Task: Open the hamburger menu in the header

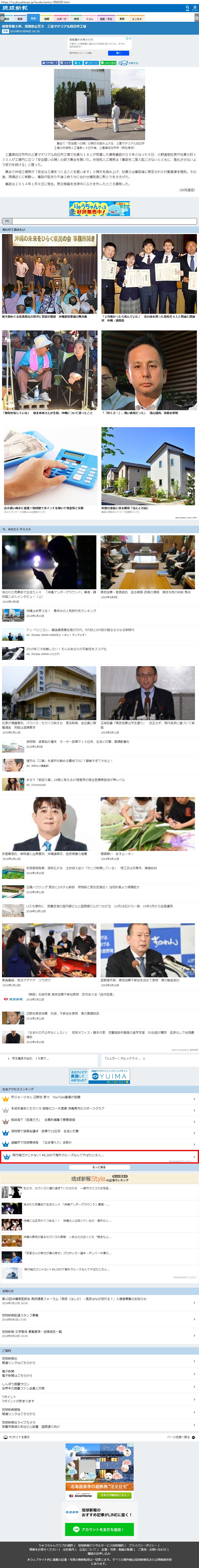Action: tap(195, 8)
